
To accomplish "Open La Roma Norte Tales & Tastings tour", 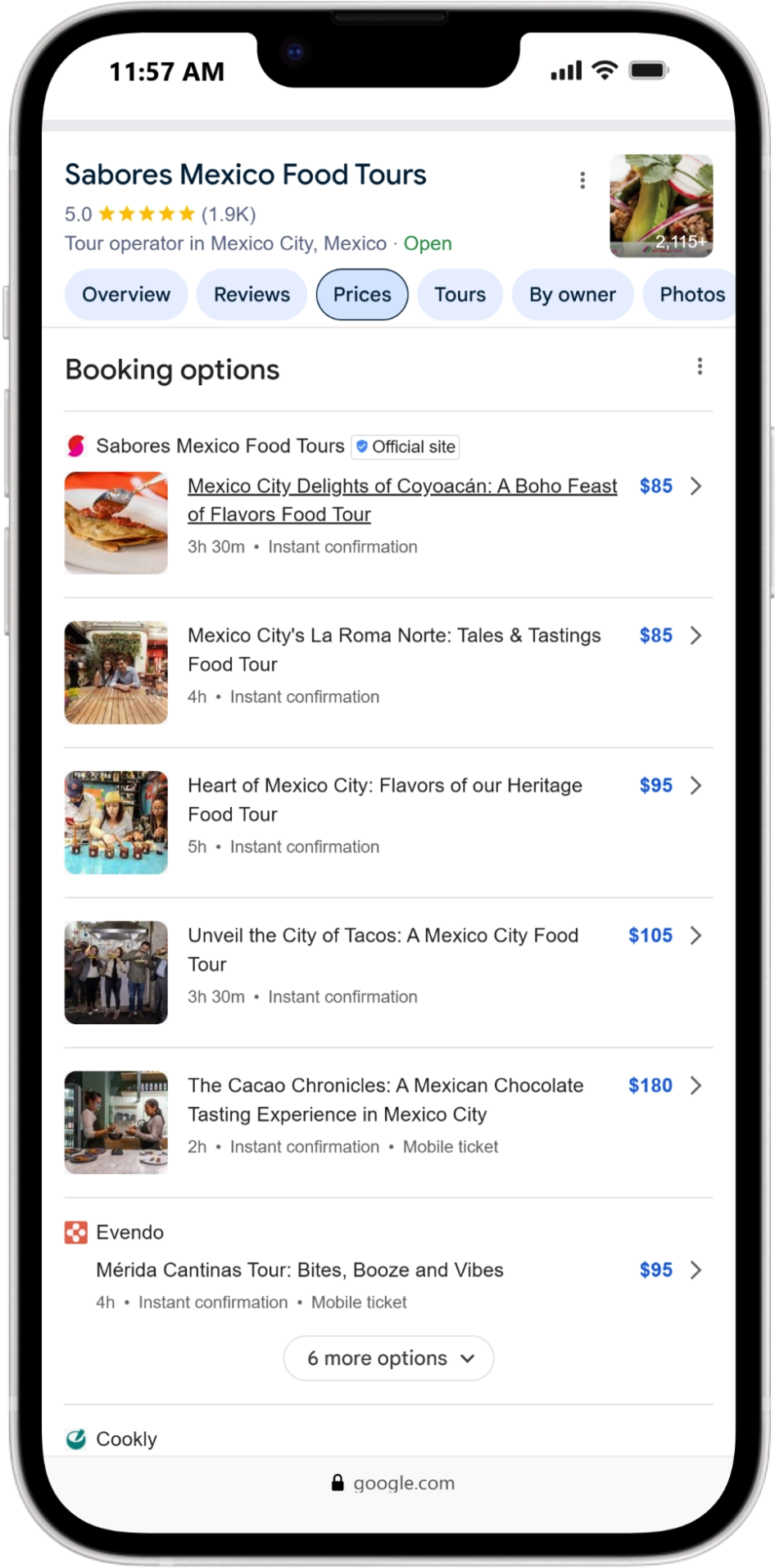I will click(x=394, y=650).
